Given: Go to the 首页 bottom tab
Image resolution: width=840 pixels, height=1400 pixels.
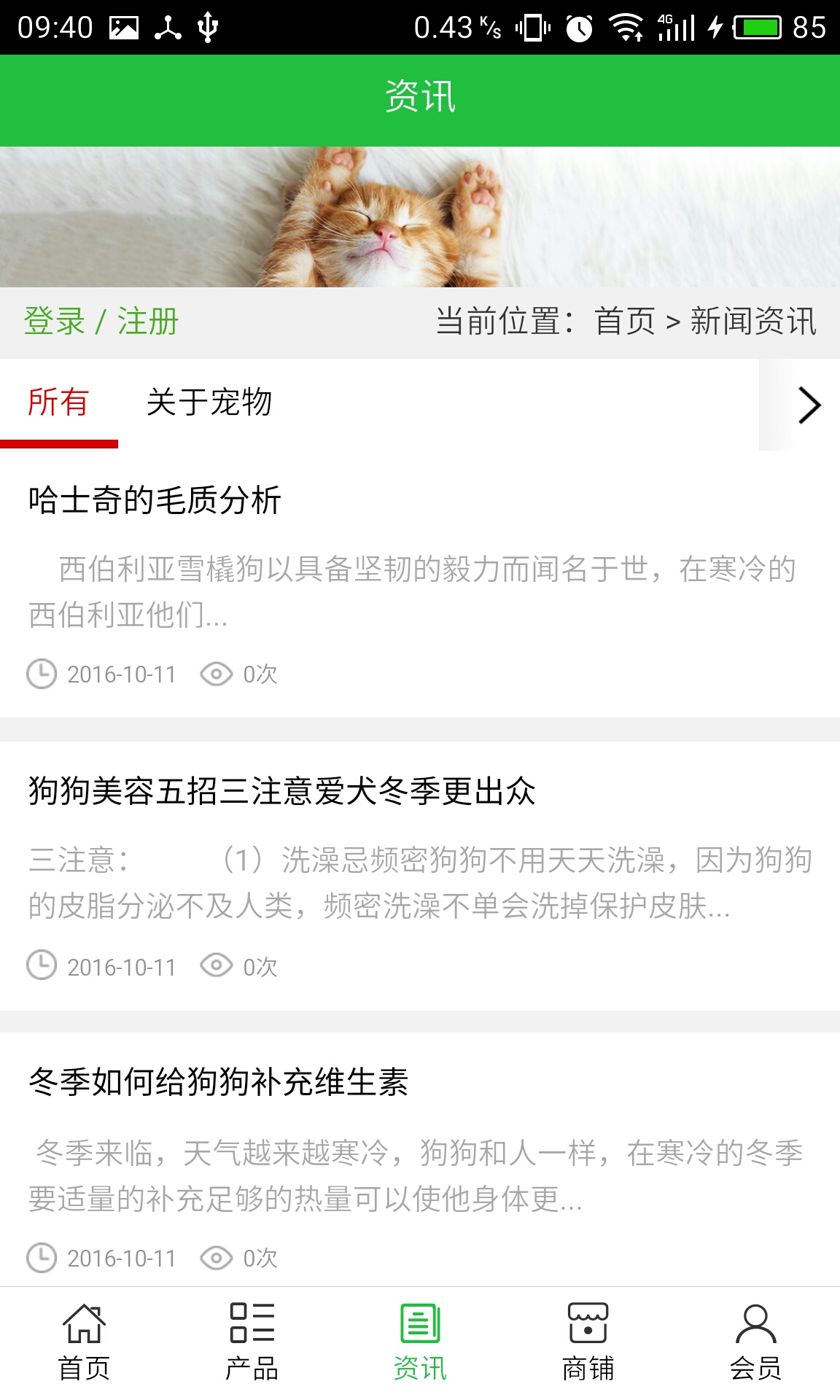Looking at the screenshot, I should [84, 1343].
